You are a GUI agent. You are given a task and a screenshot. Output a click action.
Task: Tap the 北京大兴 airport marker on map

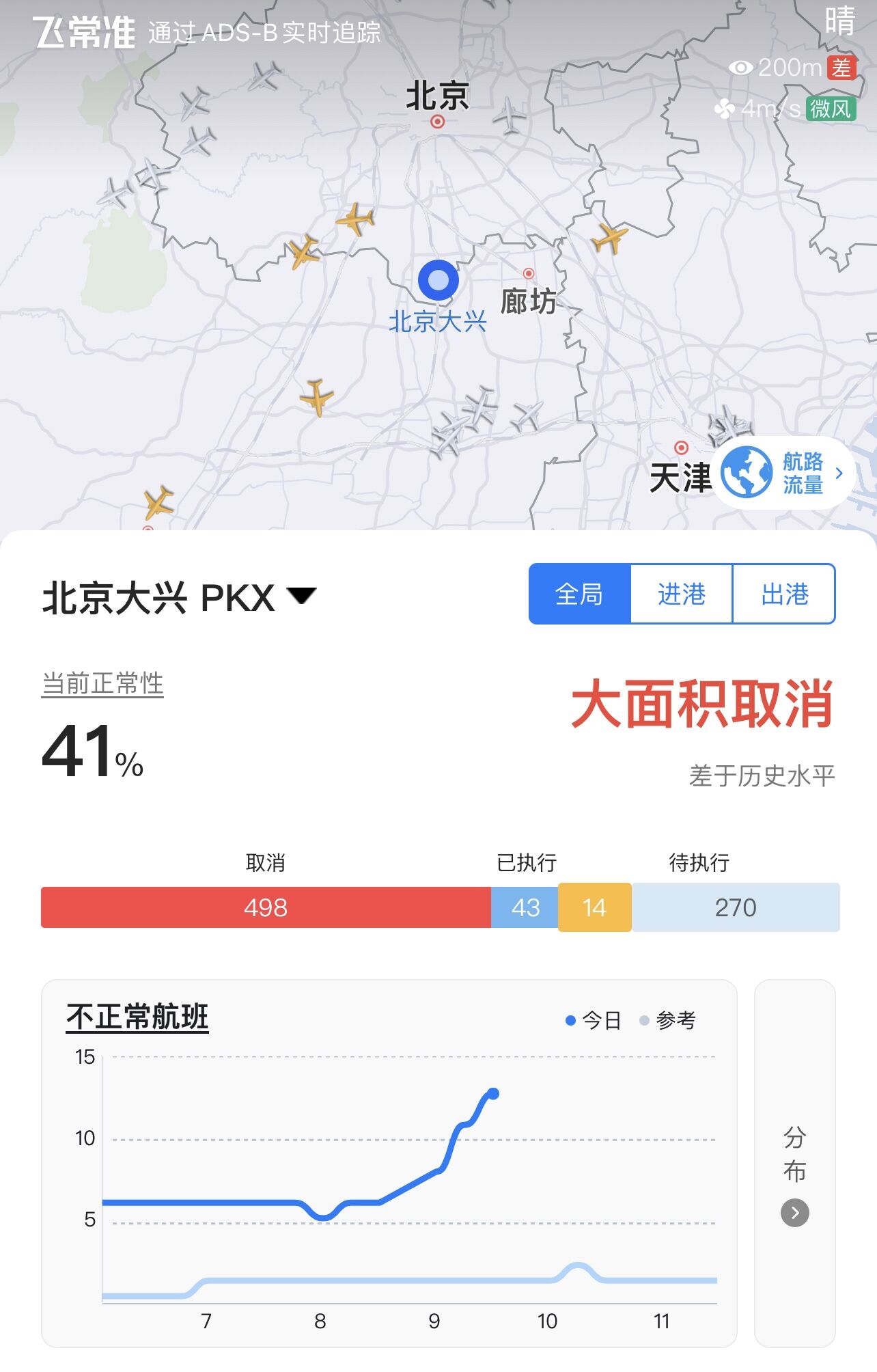[x=438, y=280]
